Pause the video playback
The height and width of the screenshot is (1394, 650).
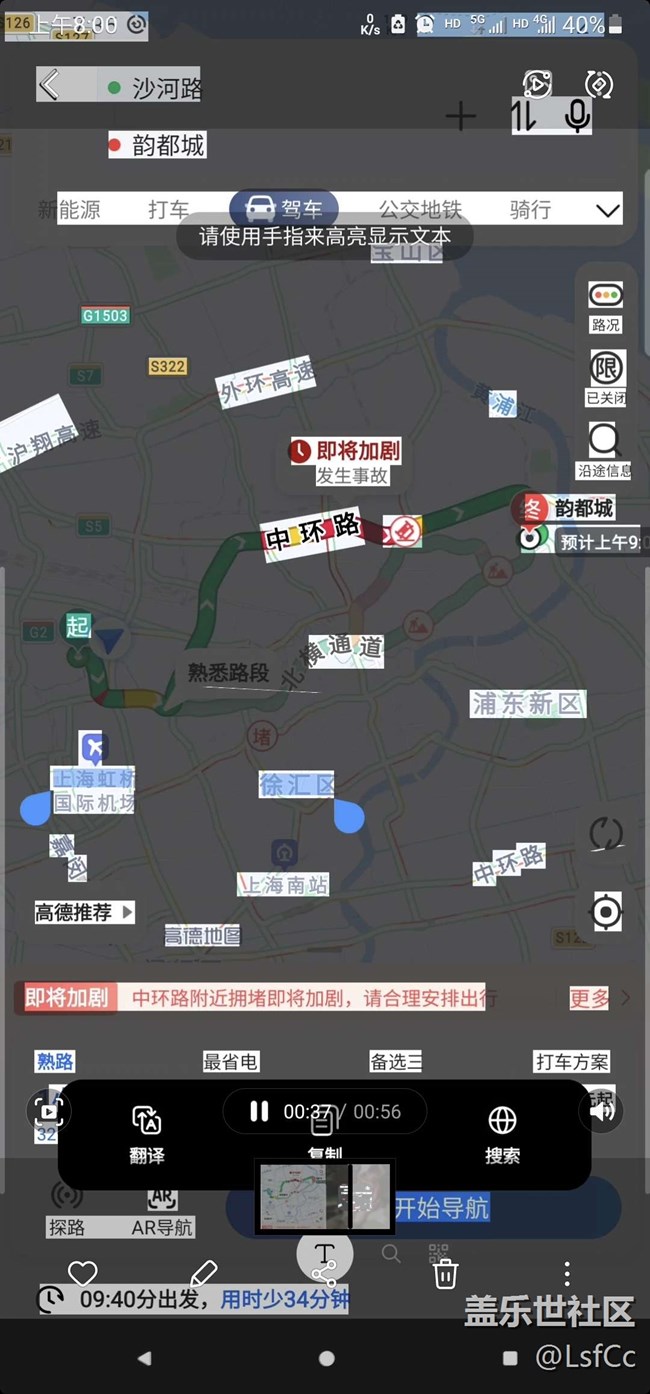click(x=259, y=1111)
